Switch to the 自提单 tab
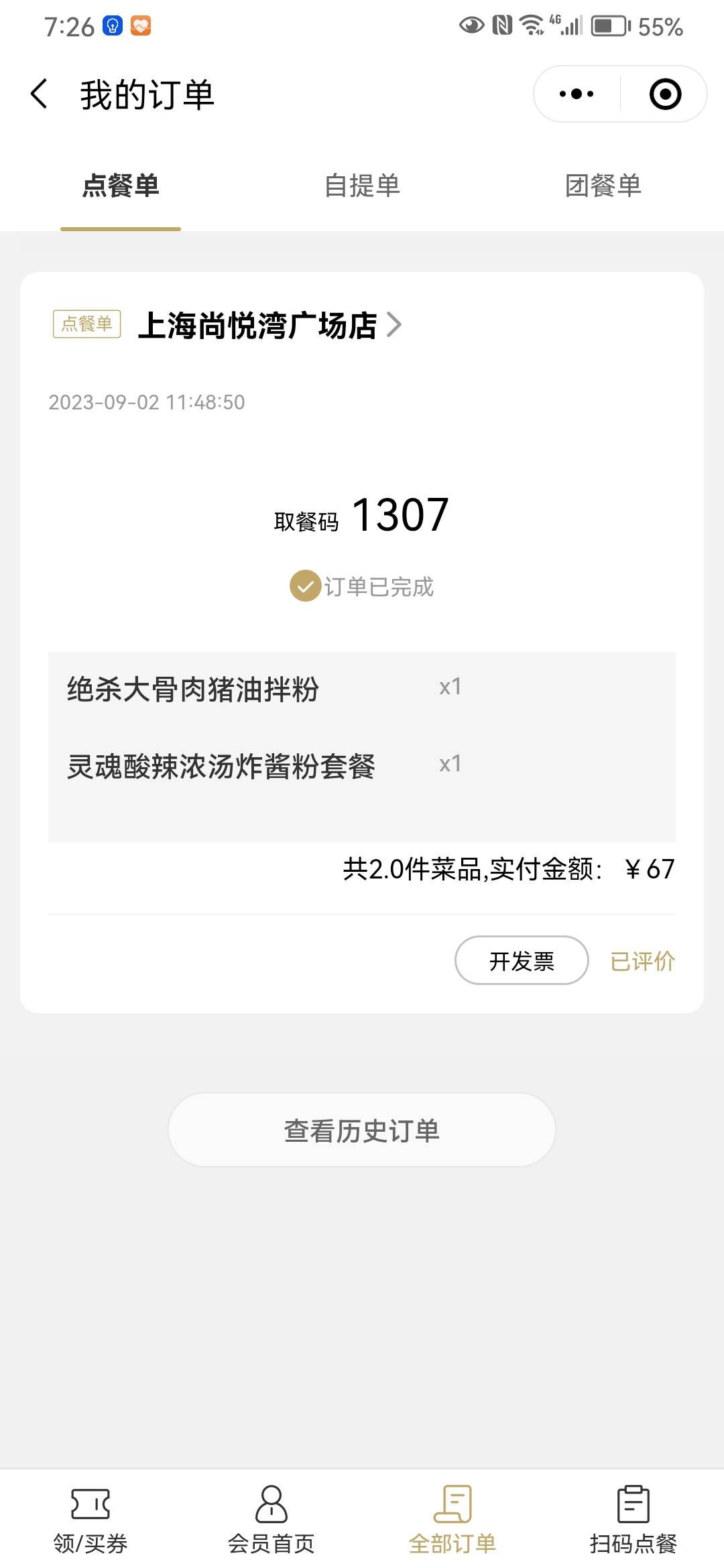724x1568 pixels. tap(362, 186)
